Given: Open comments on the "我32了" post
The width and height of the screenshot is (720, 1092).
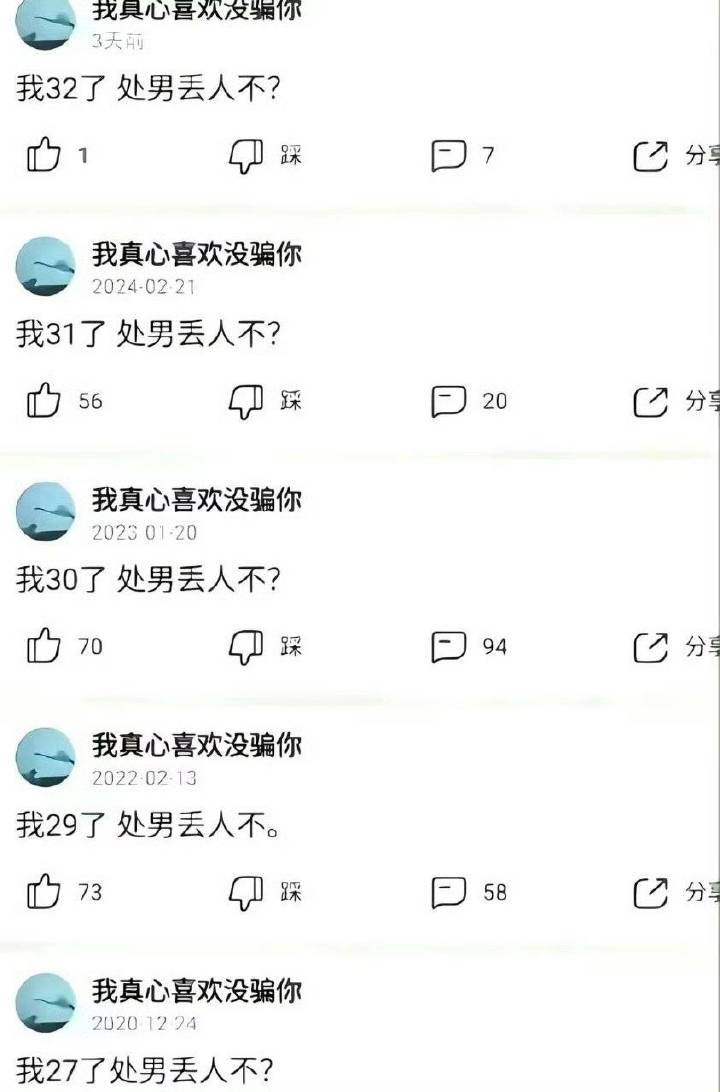Looking at the screenshot, I should point(449,156).
